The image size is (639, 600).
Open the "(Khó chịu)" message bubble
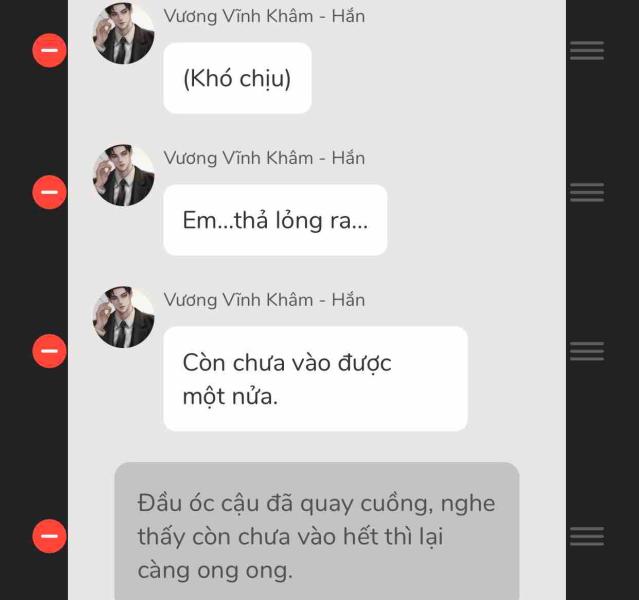[x=237, y=79]
